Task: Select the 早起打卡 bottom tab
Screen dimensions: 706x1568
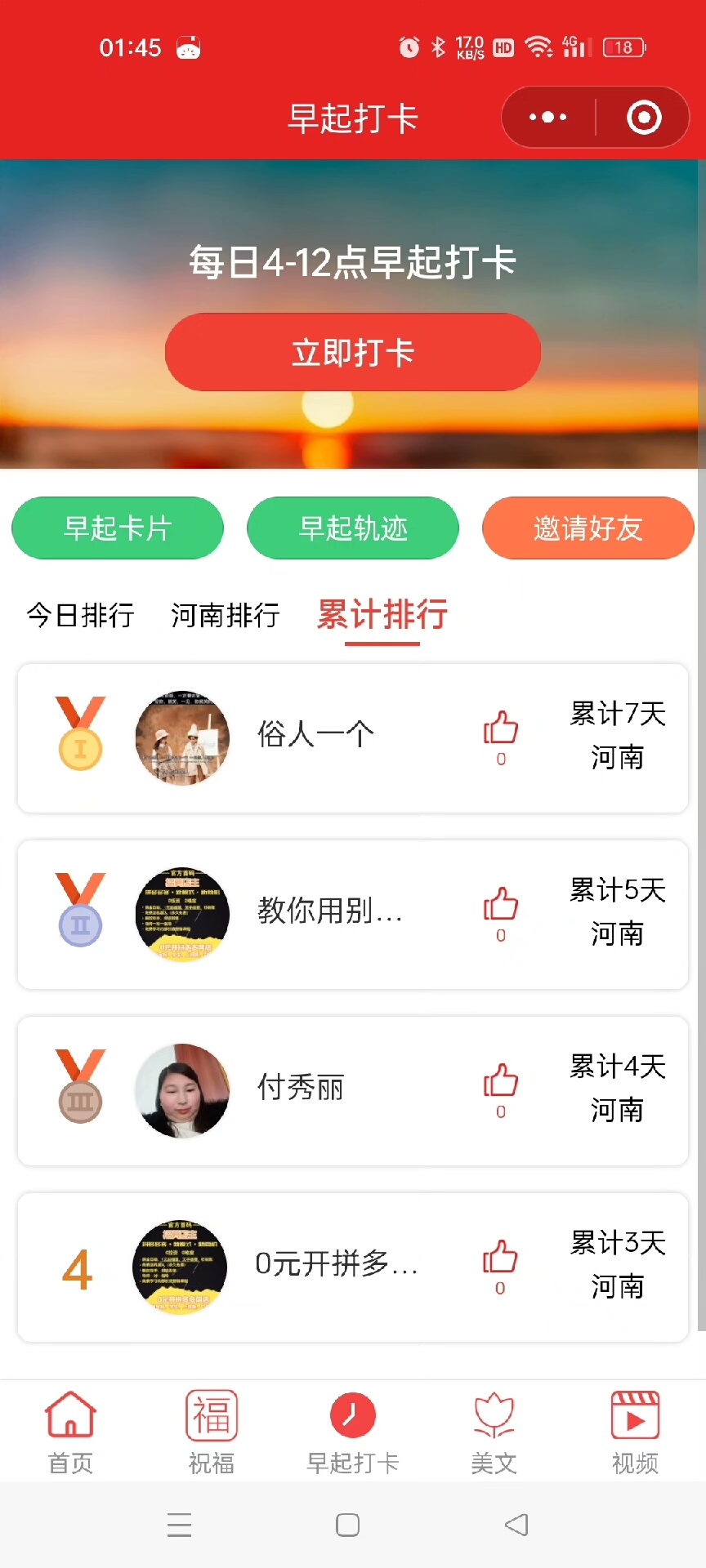Action: click(x=353, y=1432)
